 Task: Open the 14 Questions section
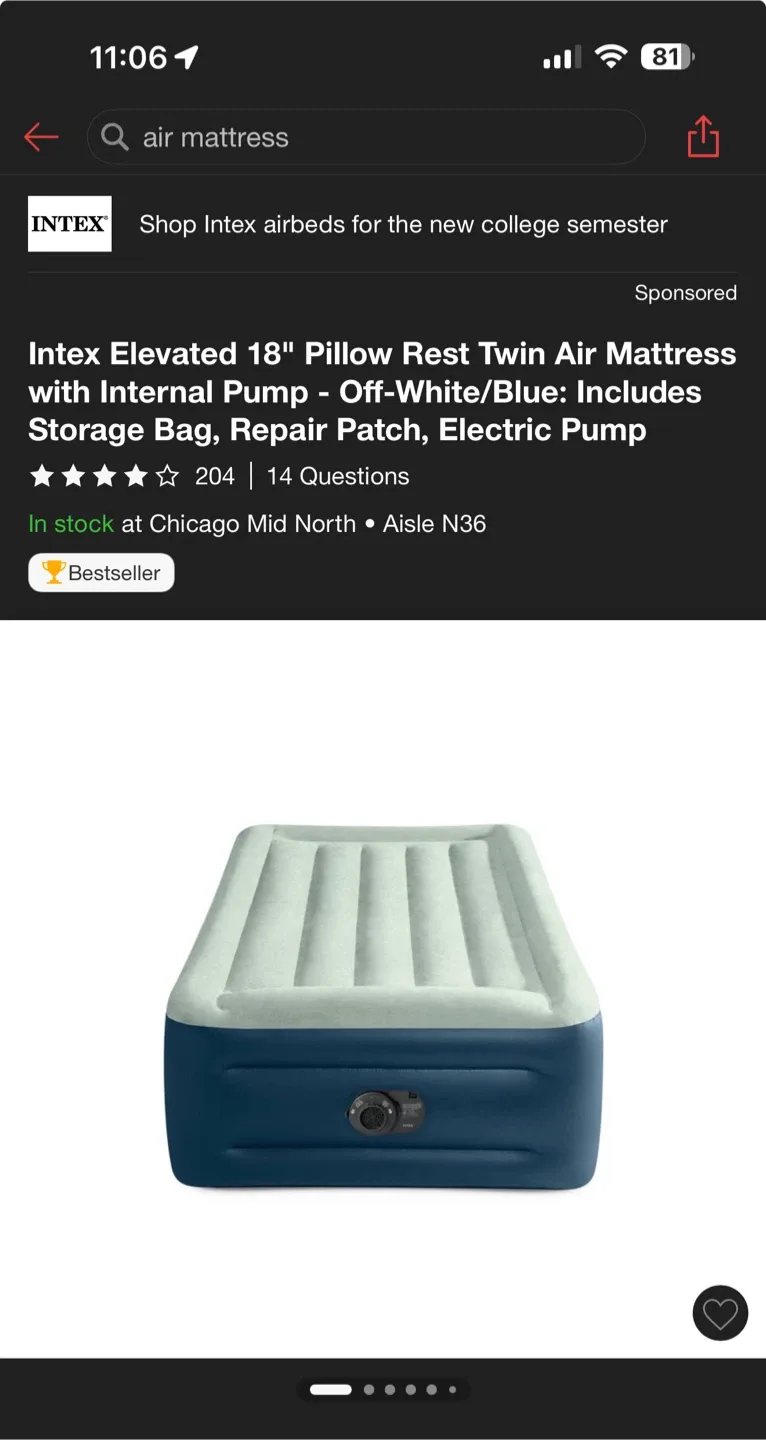pos(338,476)
